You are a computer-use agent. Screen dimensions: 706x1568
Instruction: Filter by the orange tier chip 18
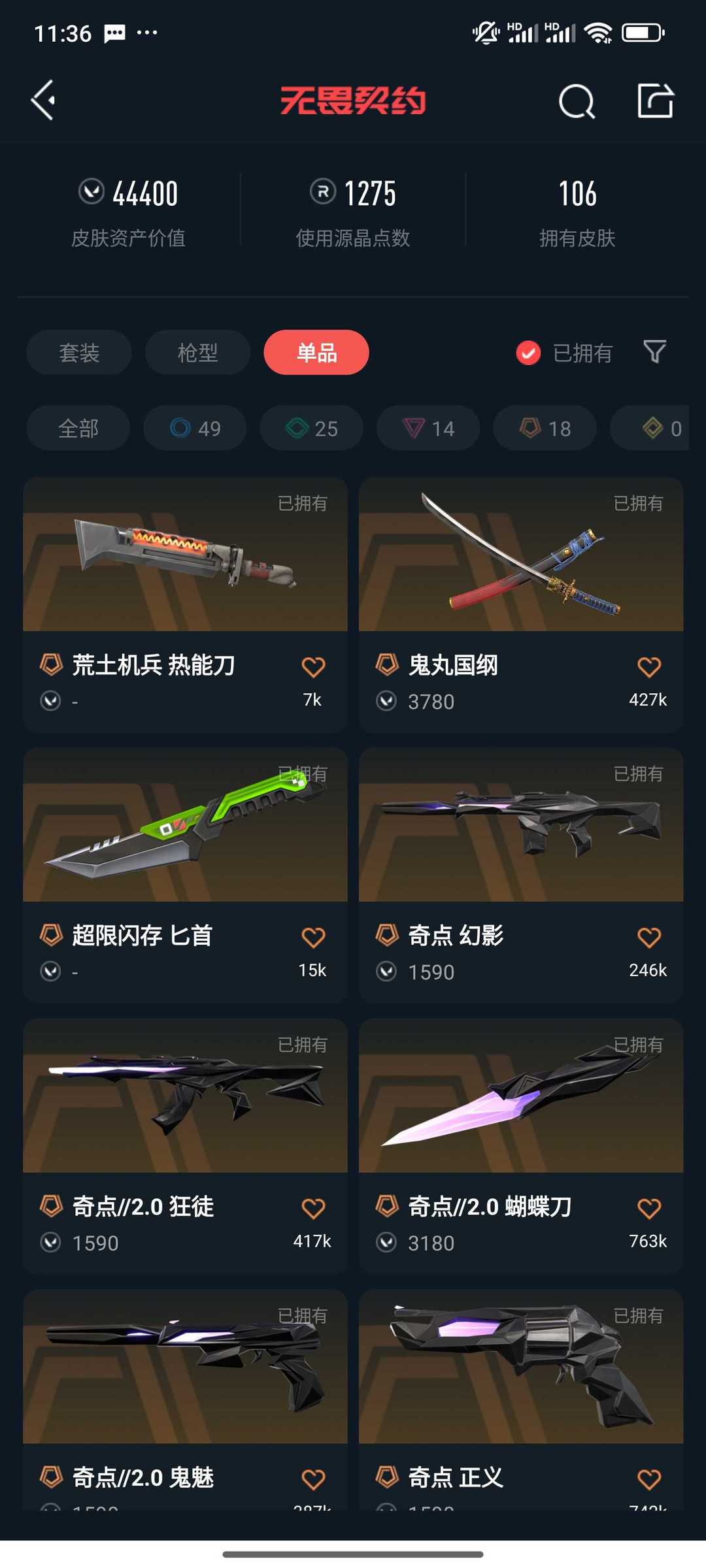(x=545, y=428)
